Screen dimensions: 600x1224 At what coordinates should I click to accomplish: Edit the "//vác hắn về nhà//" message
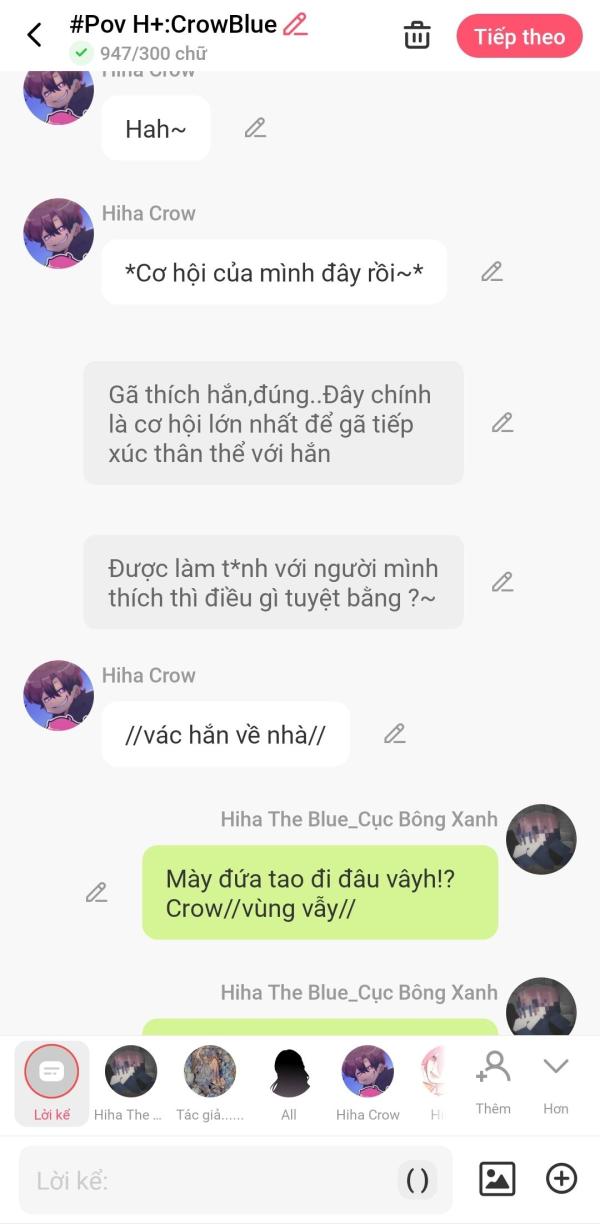pyautogui.click(x=395, y=734)
